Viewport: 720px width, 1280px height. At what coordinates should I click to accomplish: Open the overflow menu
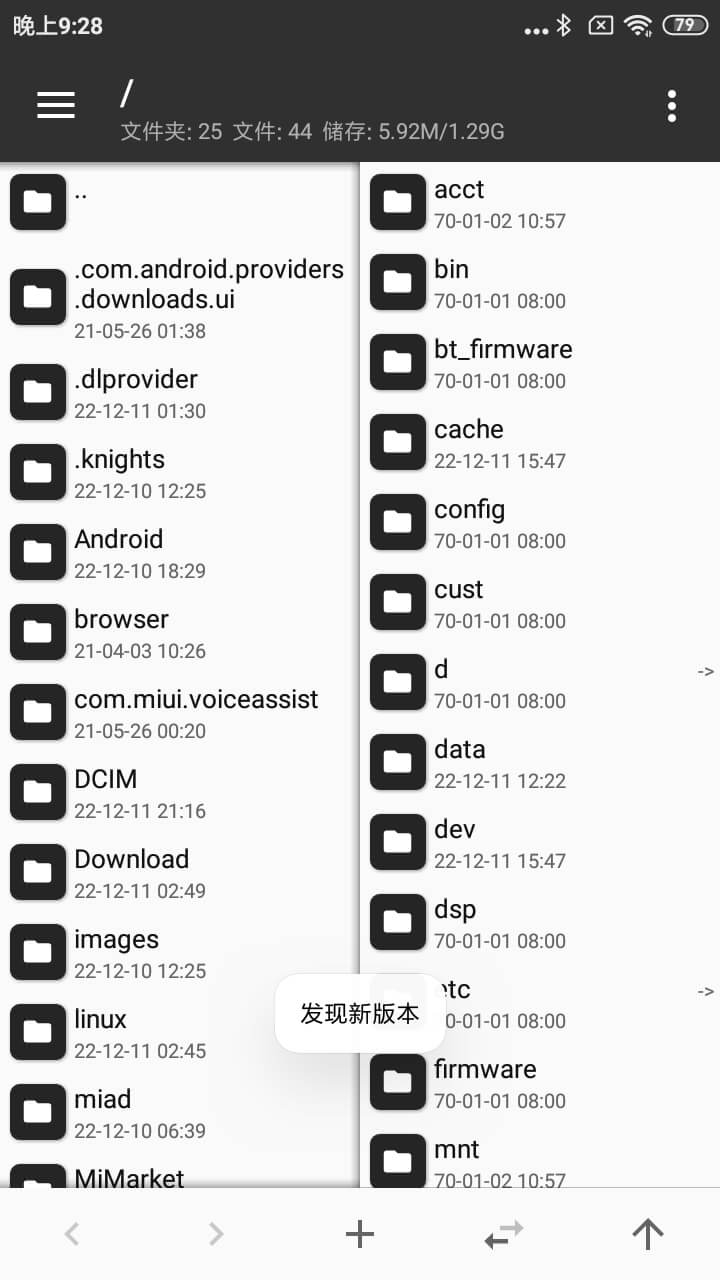point(671,105)
